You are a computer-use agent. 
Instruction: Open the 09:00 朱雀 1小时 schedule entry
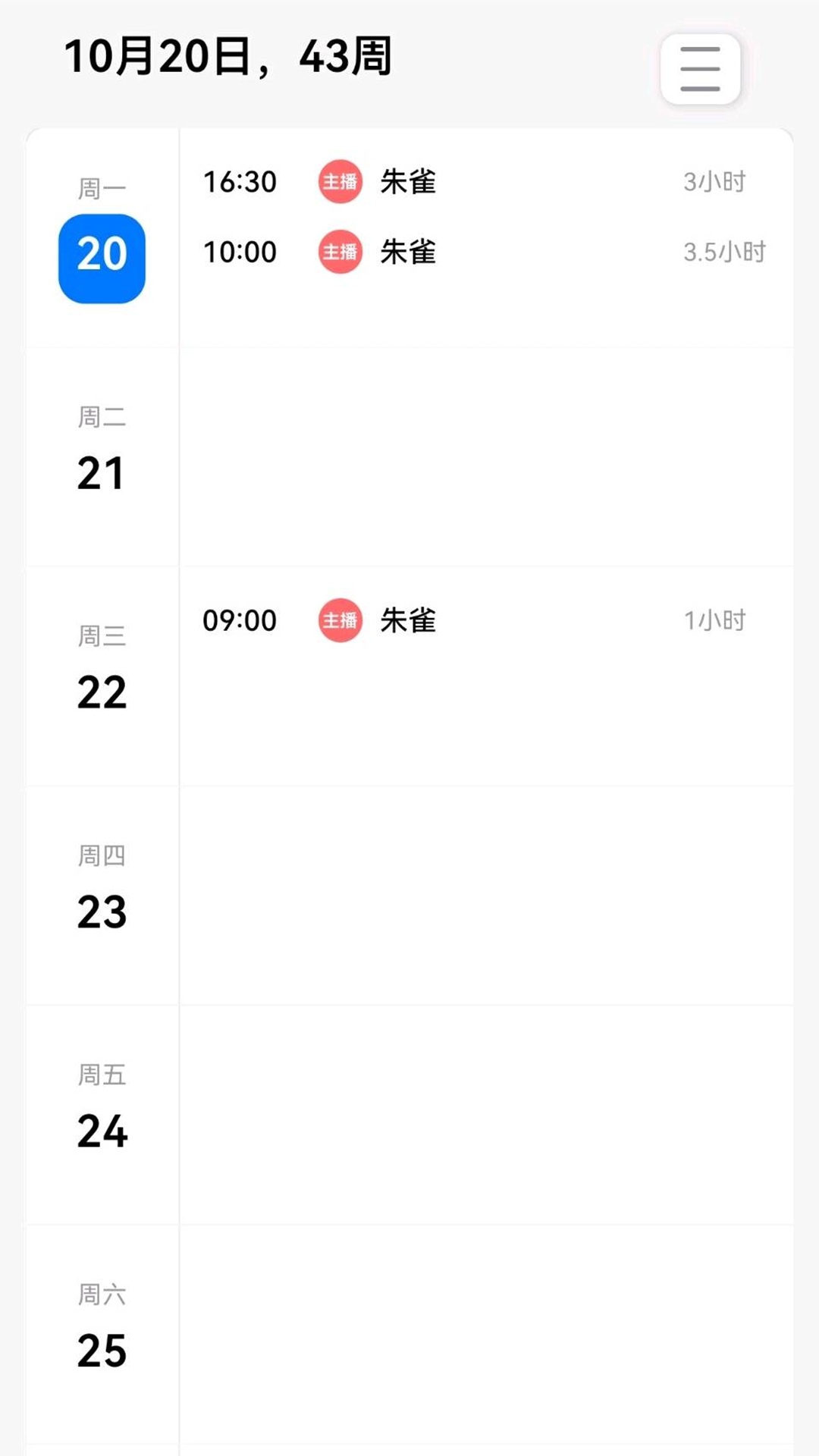pos(485,620)
